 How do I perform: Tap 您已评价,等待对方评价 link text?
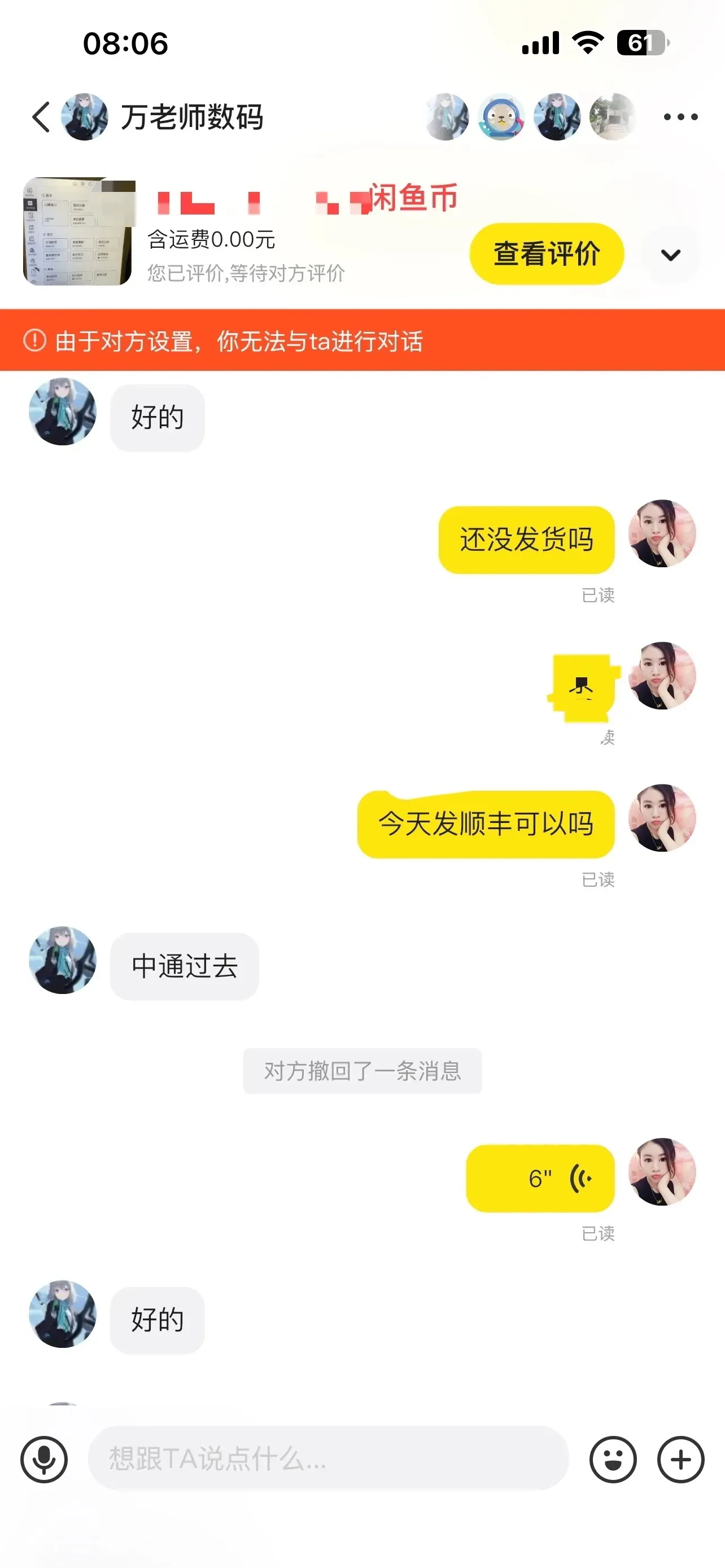pyautogui.click(x=246, y=274)
